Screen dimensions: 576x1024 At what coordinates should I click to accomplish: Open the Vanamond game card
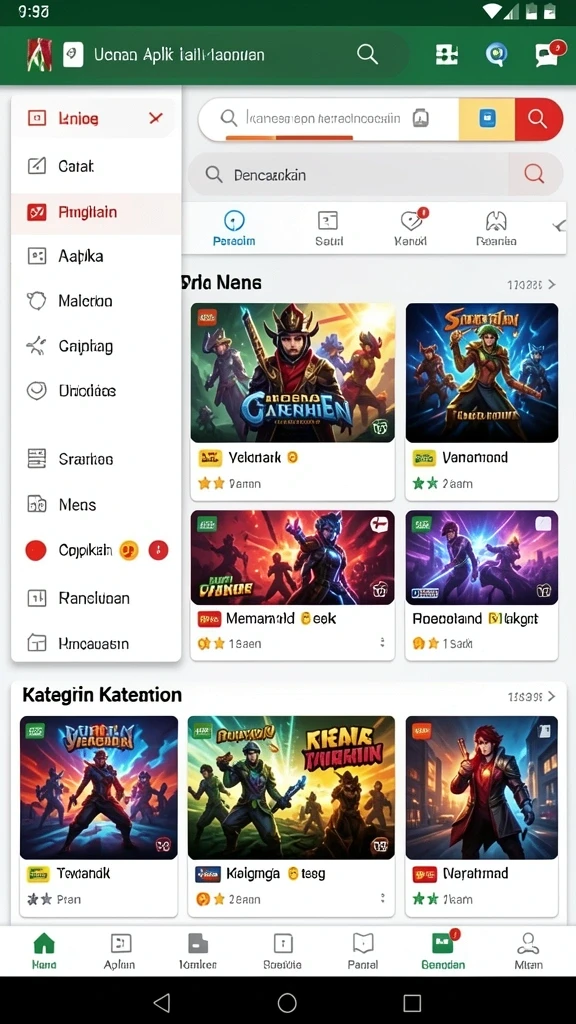click(482, 401)
